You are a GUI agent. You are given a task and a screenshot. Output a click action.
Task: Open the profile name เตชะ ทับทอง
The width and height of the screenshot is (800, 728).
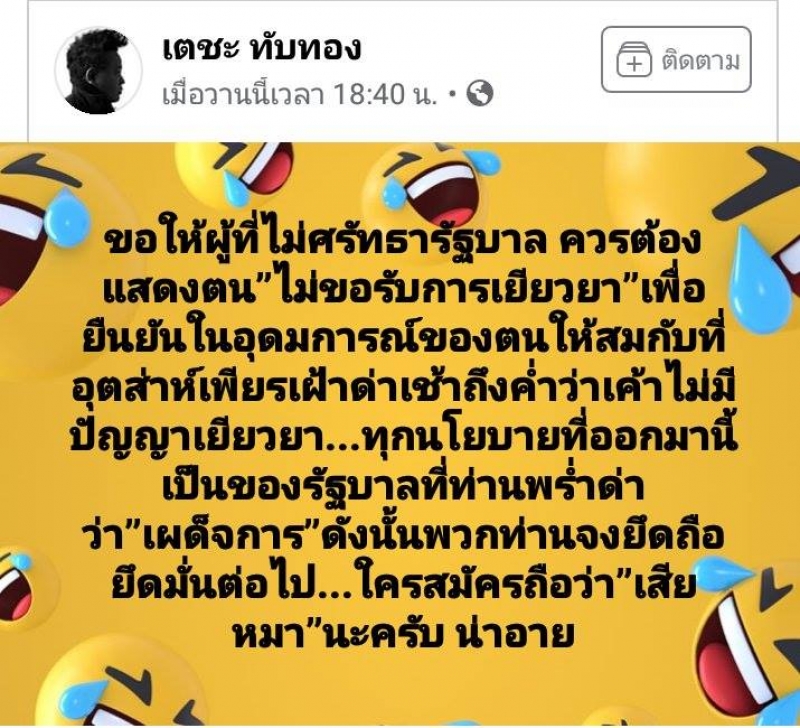(x=261, y=47)
